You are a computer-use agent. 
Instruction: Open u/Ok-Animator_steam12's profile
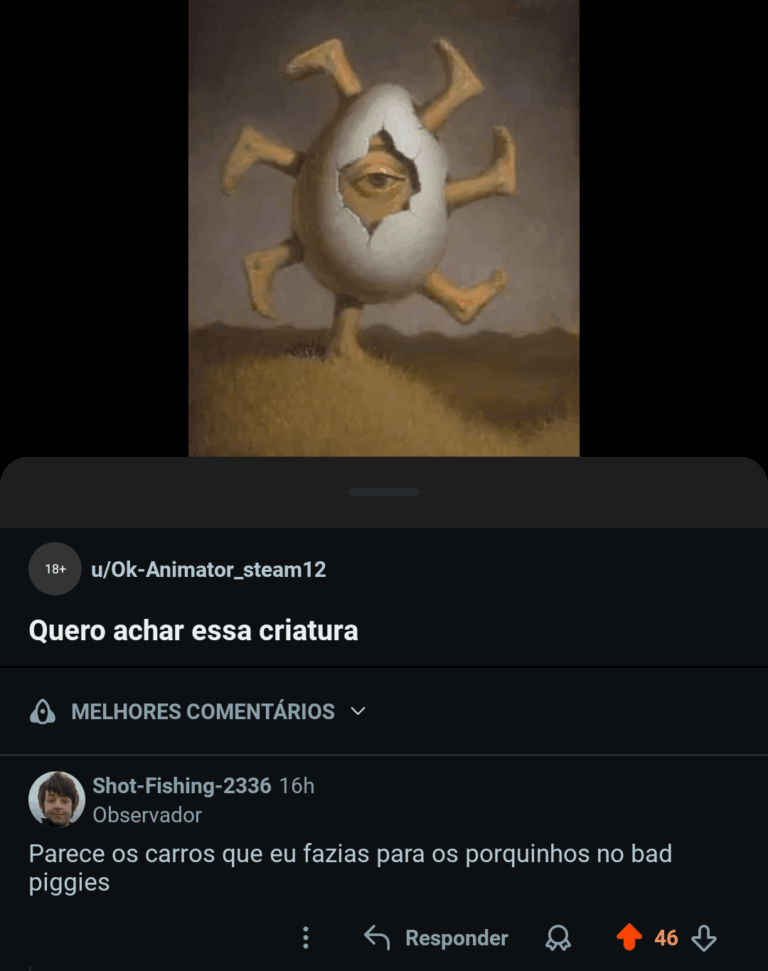[x=208, y=570]
